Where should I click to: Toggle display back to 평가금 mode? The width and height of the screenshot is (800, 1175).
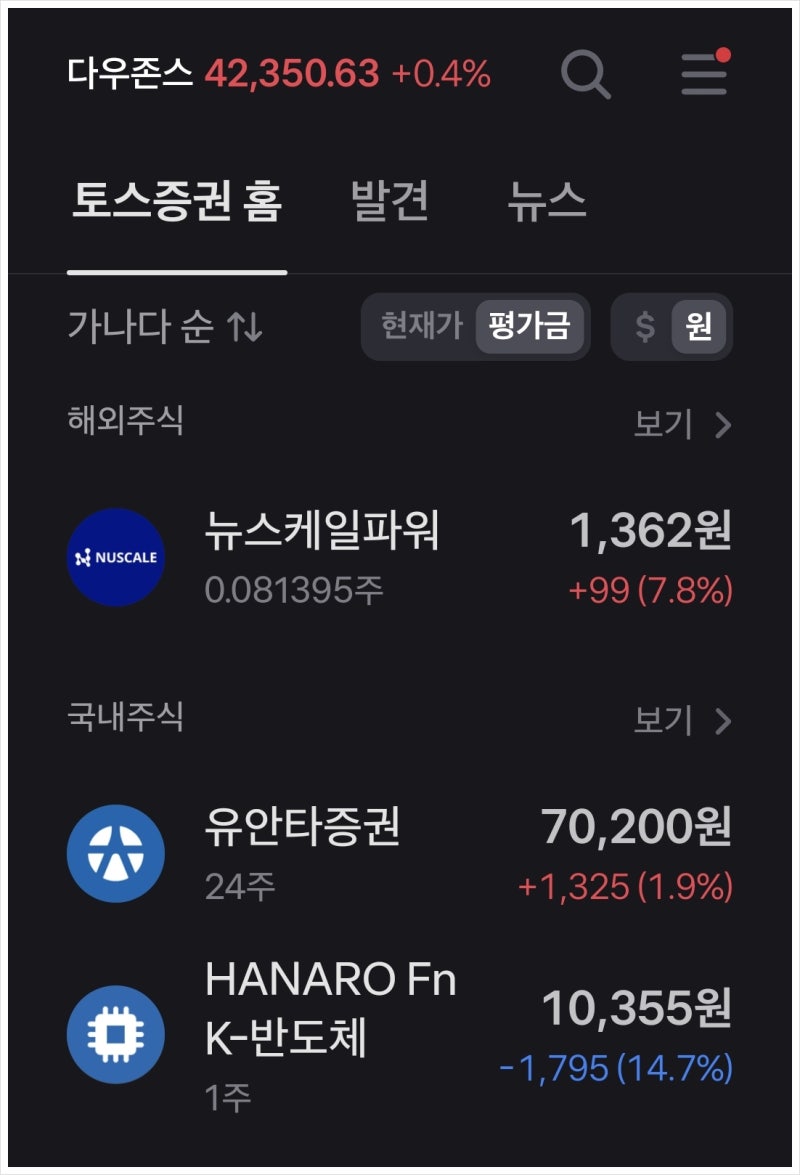pyautogui.click(x=531, y=326)
